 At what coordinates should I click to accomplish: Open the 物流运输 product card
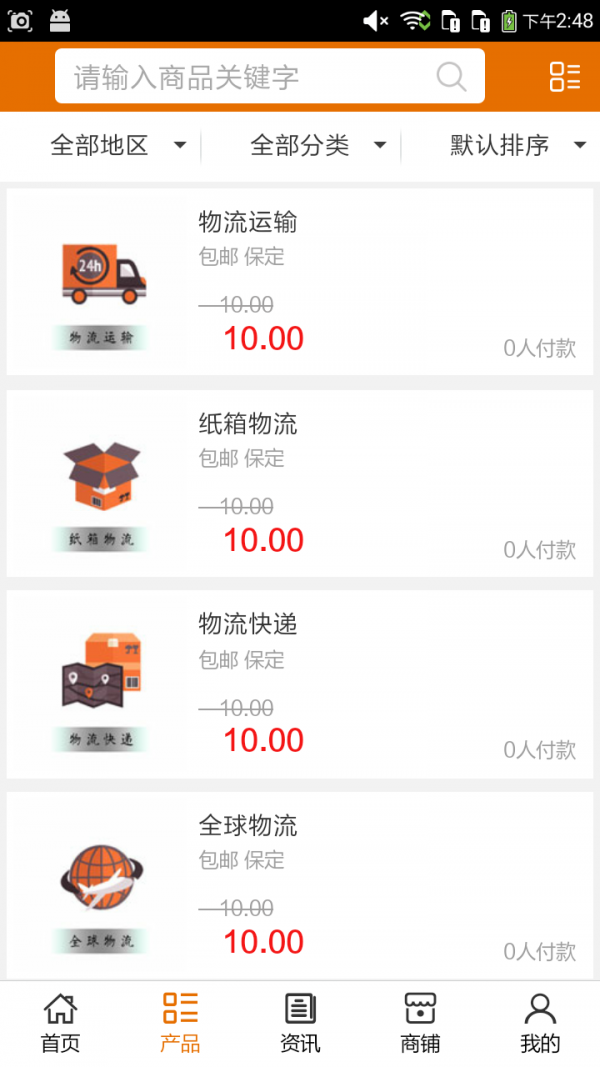click(x=300, y=282)
